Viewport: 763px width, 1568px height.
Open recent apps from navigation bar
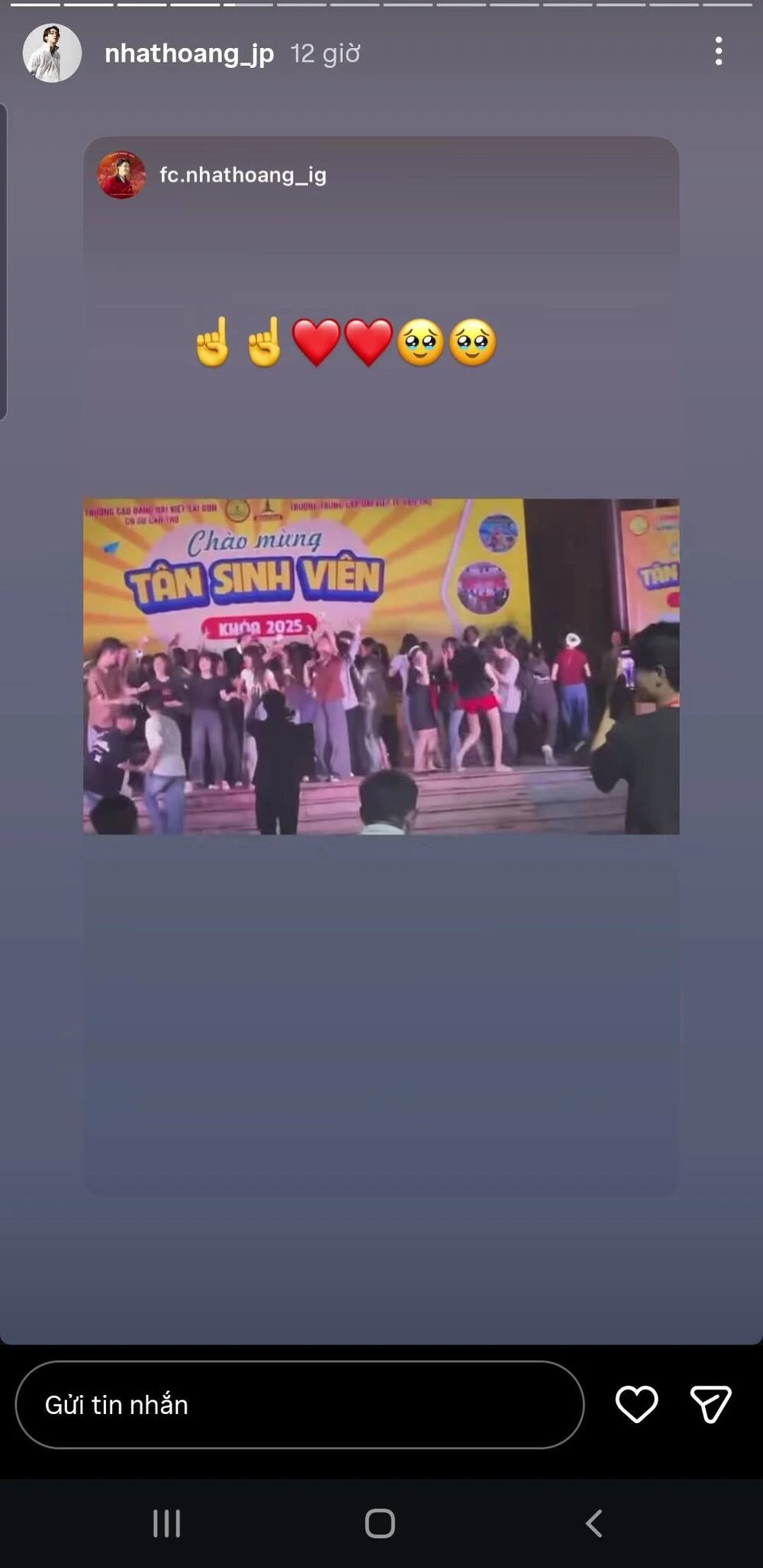pos(166,1523)
